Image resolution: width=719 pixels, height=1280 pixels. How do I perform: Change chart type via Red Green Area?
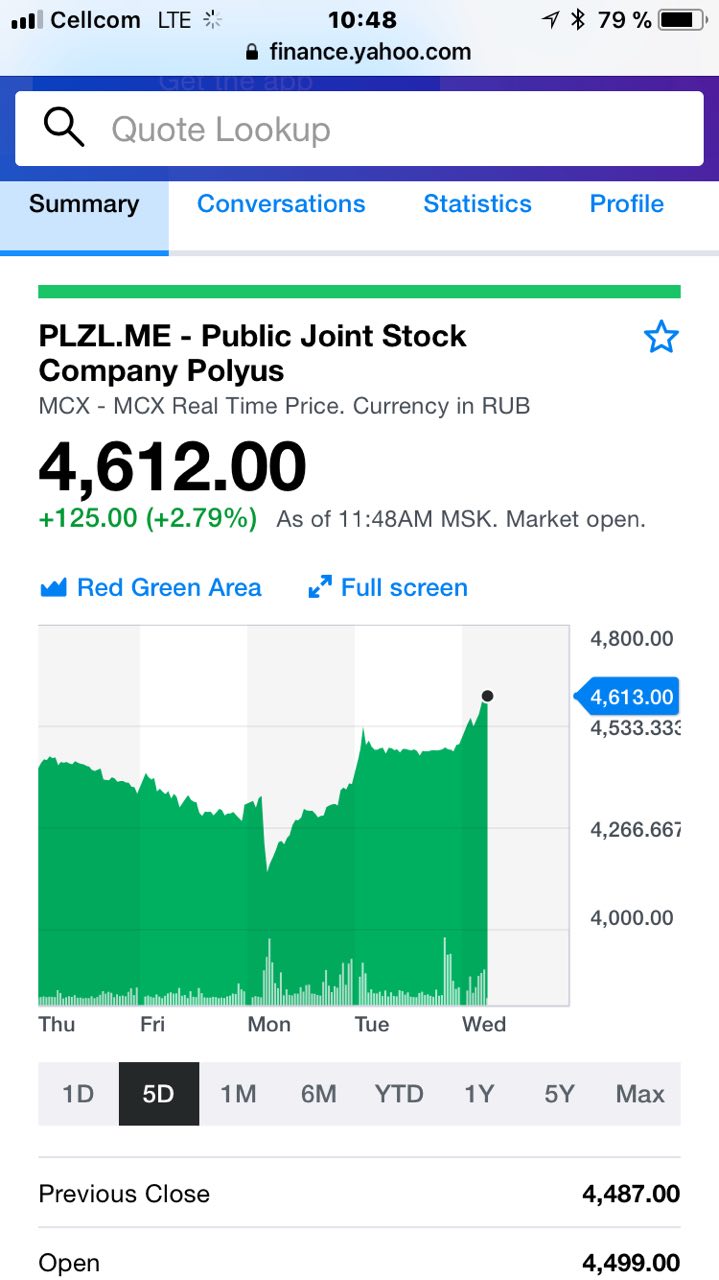point(151,588)
